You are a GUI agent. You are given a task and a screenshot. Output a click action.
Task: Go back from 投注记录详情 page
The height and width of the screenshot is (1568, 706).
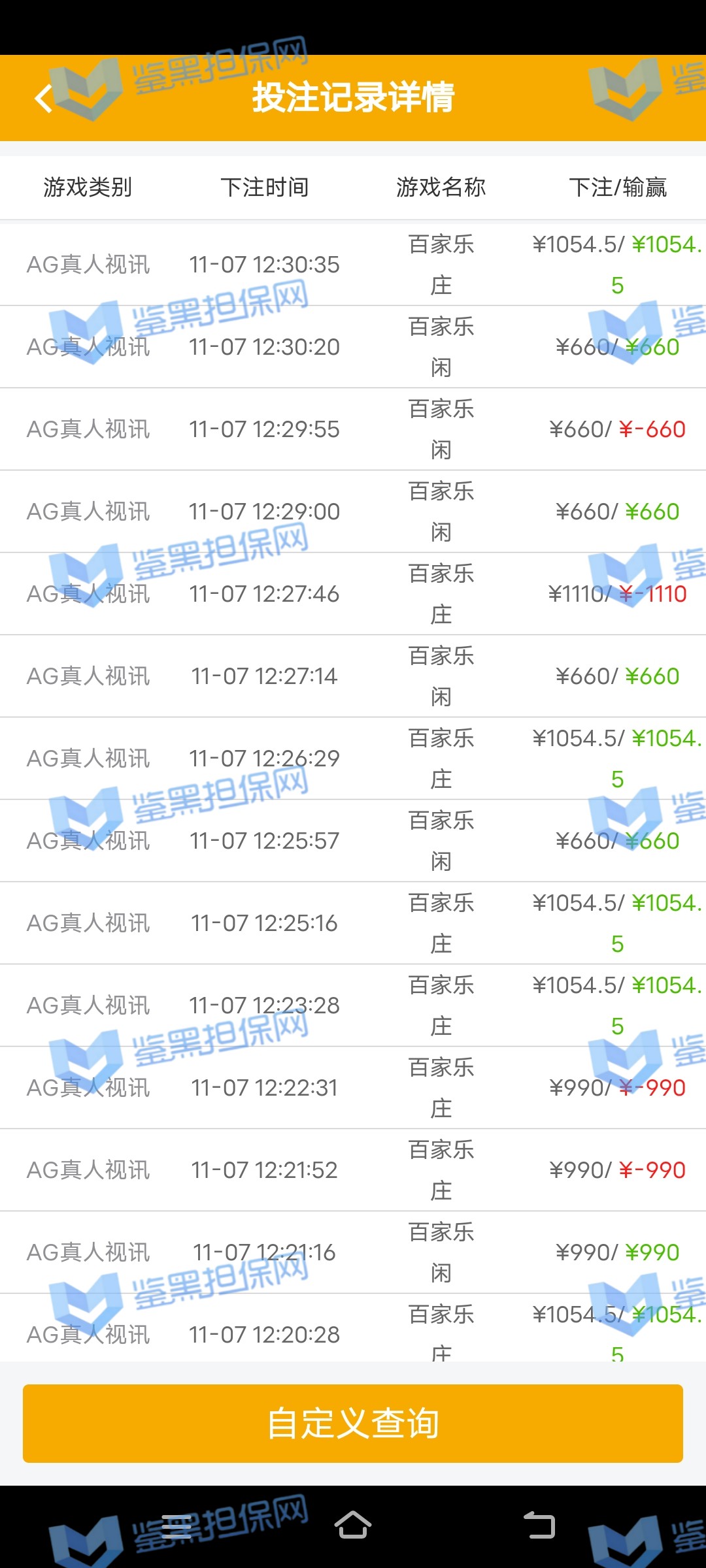pos(44,99)
